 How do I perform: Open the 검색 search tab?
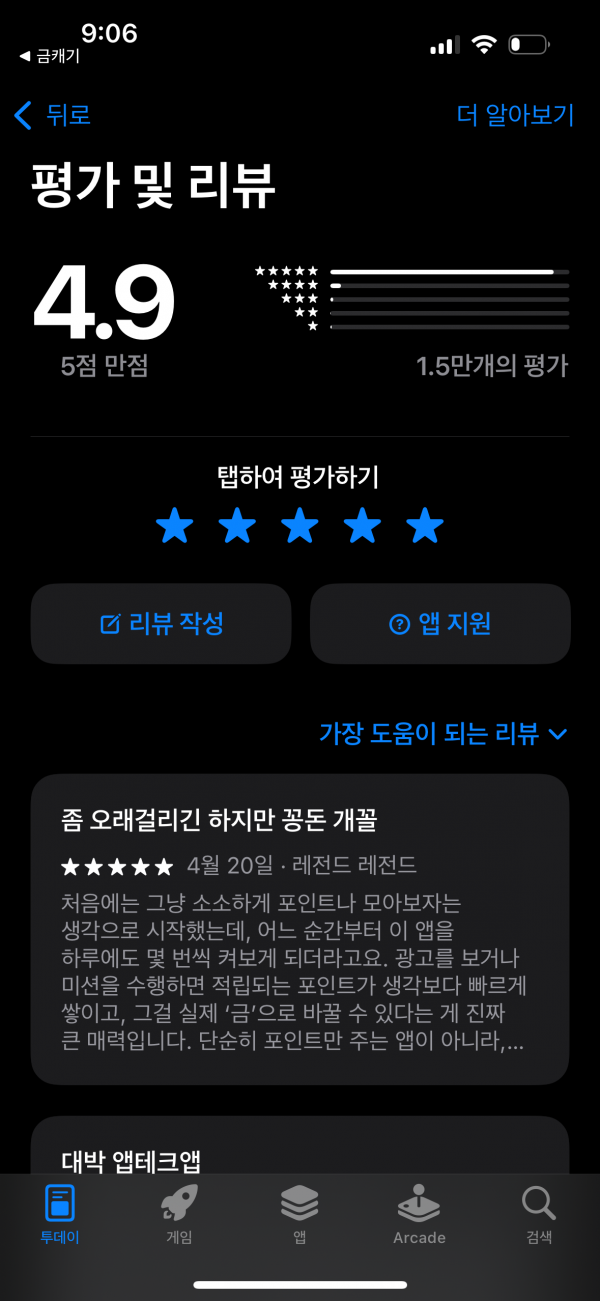pos(539,1214)
